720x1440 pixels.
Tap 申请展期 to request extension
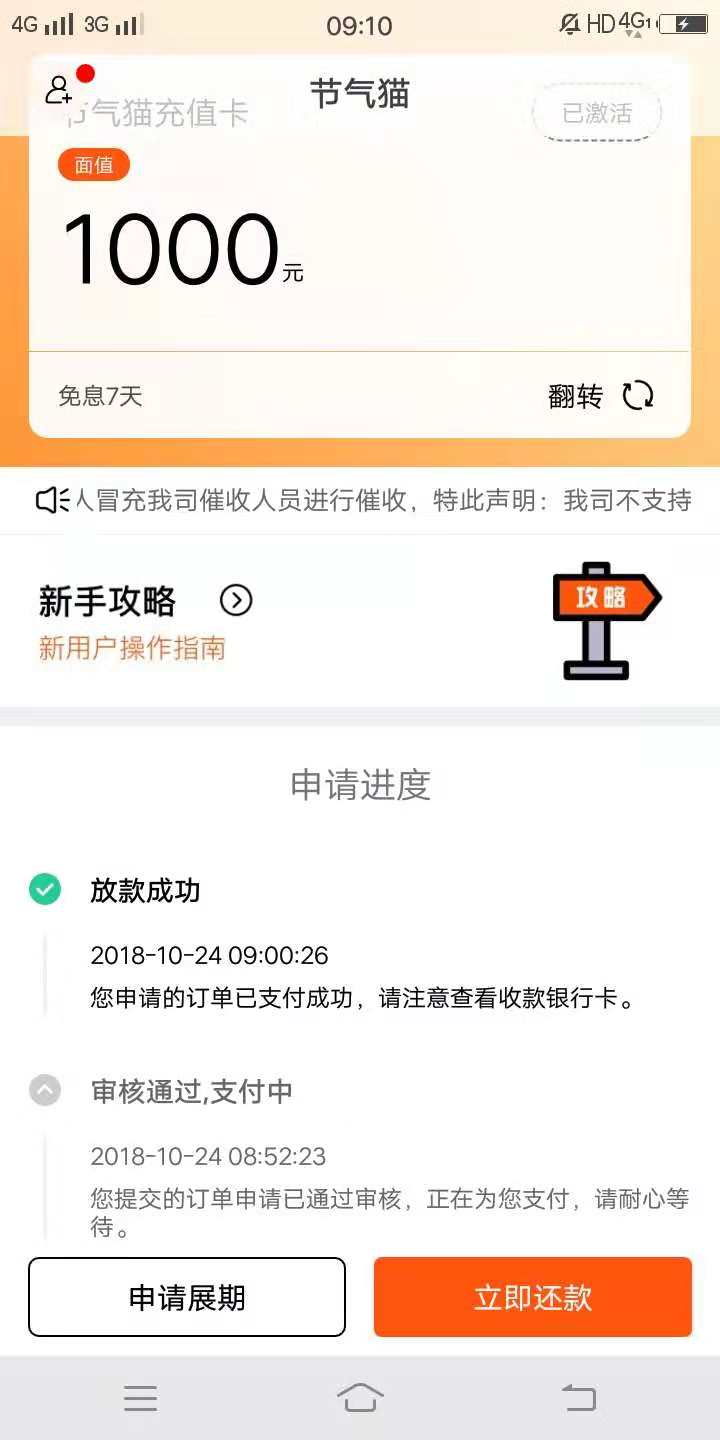pyautogui.click(x=187, y=1297)
